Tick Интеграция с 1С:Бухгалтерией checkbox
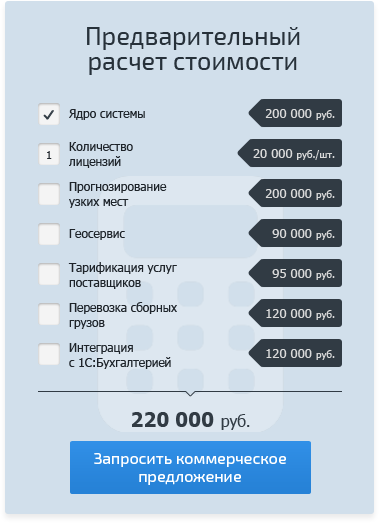Viewport: 379px width, 523px height. (x=49, y=354)
